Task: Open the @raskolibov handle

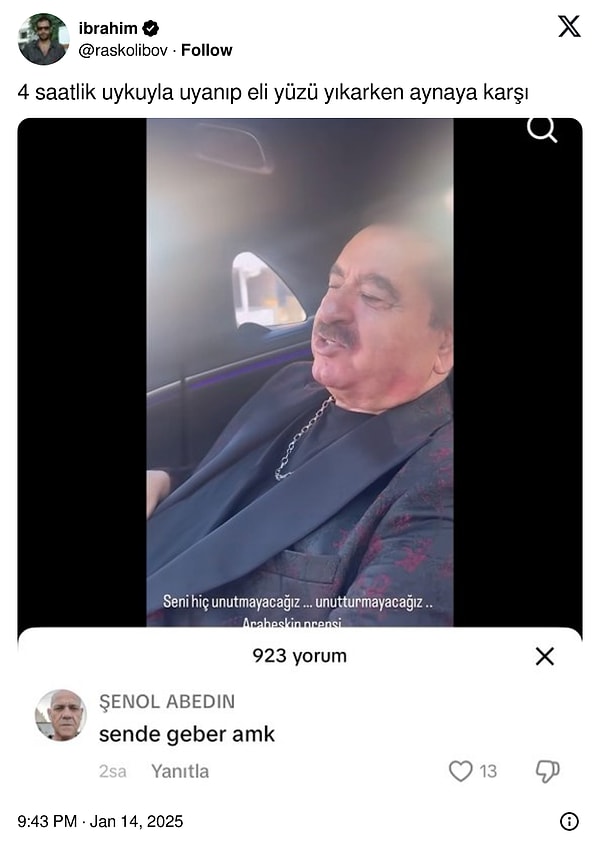Action: [x=122, y=50]
